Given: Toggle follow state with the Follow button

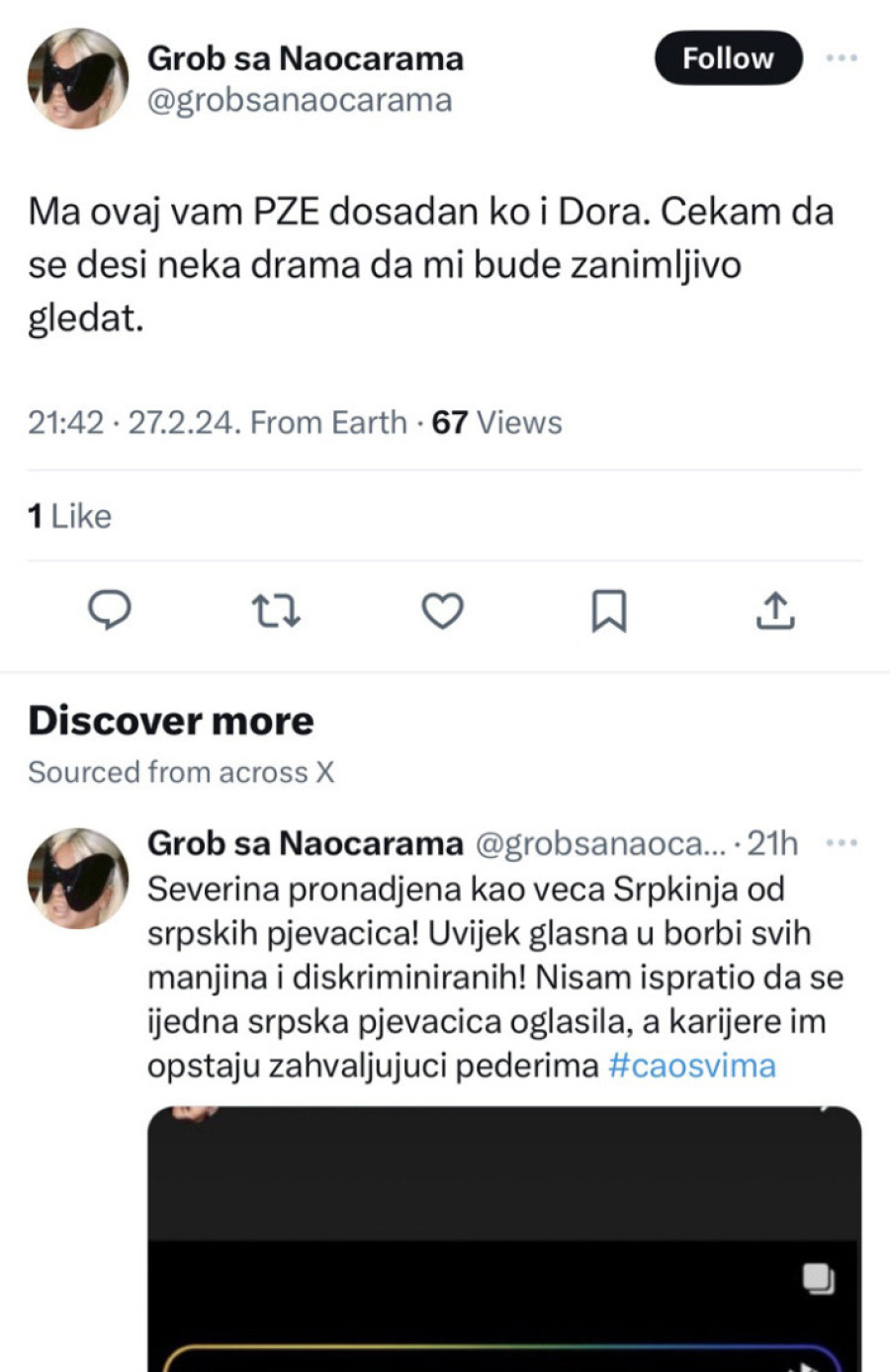Looking at the screenshot, I should pyautogui.click(x=728, y=57).
